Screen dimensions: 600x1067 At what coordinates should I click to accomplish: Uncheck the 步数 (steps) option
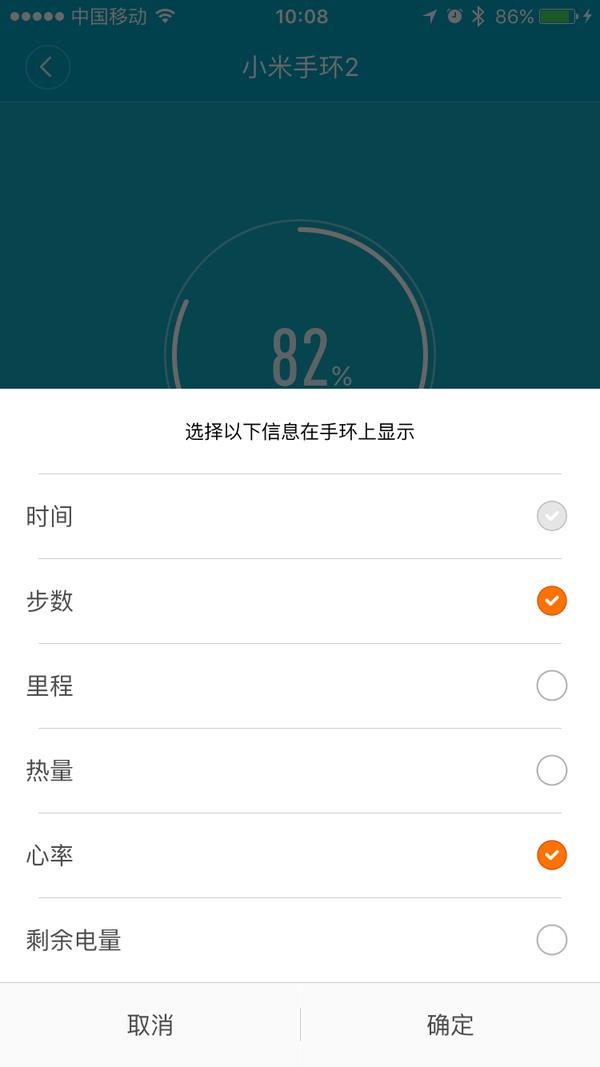(x=551, y=601)
